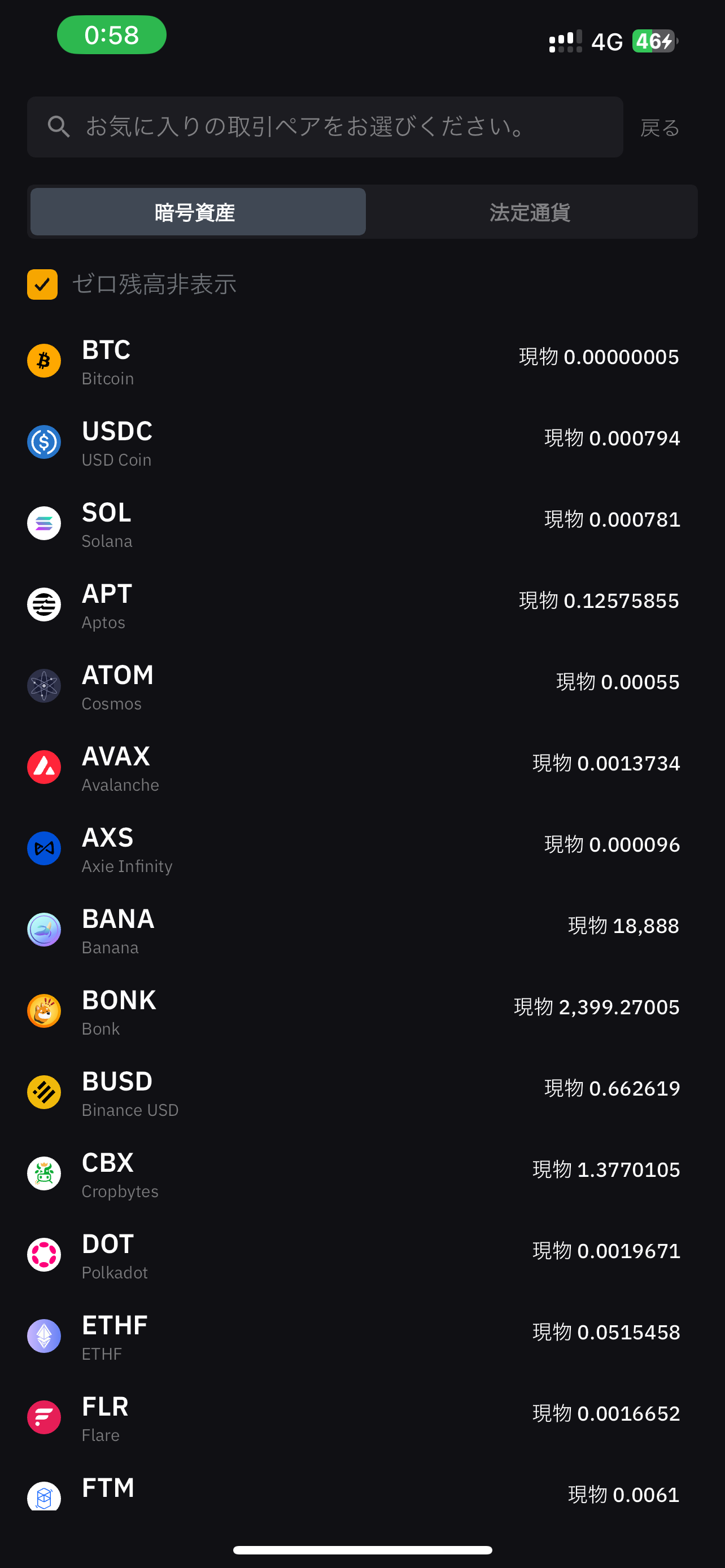The width and height of the screenshot is (725, 1568).
Task: Tap the favorite trading pair search field
Action: coord(325,126)
